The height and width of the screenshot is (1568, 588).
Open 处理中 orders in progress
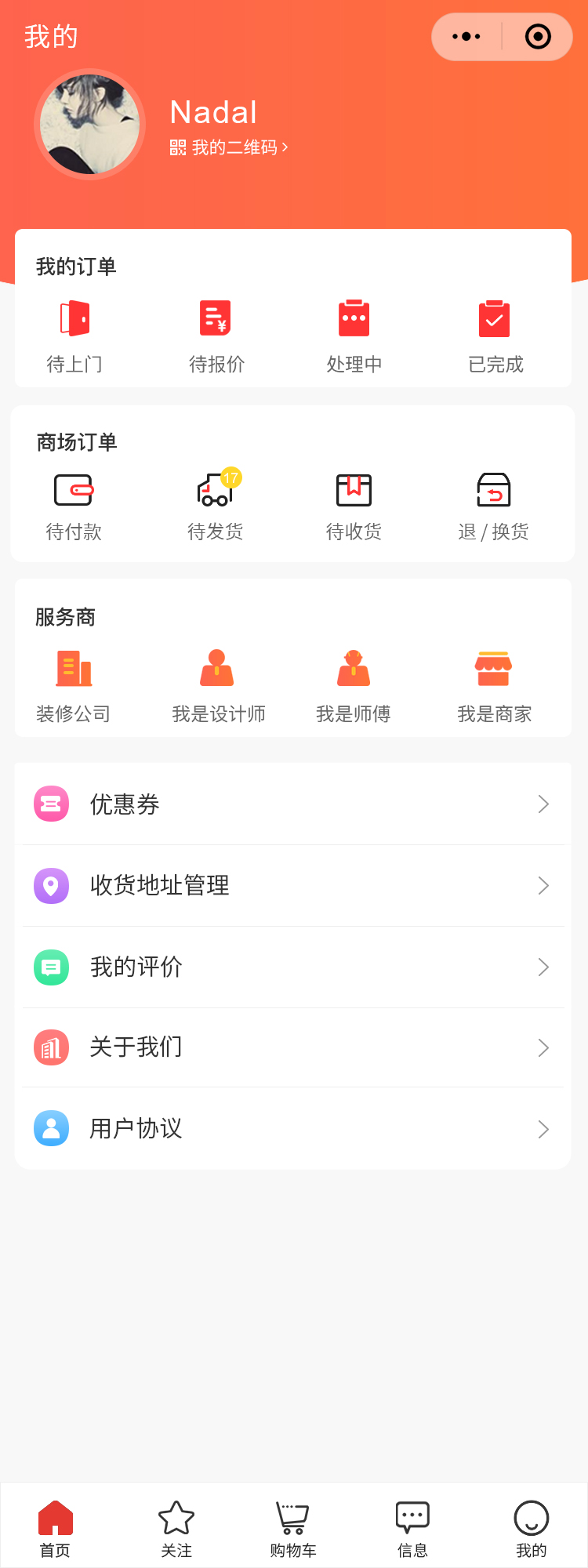[x=354, y=336]
